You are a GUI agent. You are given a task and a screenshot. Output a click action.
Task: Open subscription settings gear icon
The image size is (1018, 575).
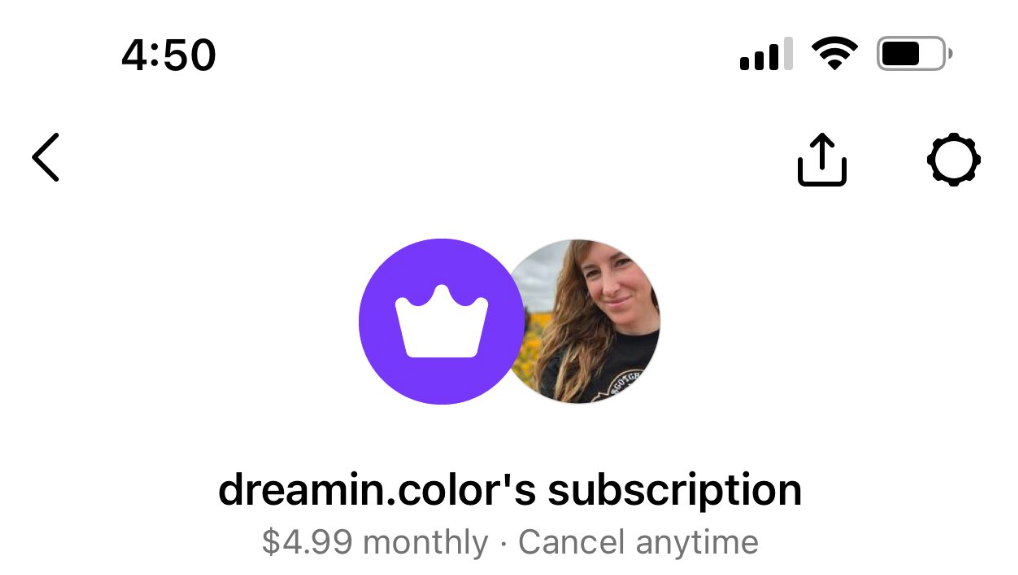[x=953, y=159]
